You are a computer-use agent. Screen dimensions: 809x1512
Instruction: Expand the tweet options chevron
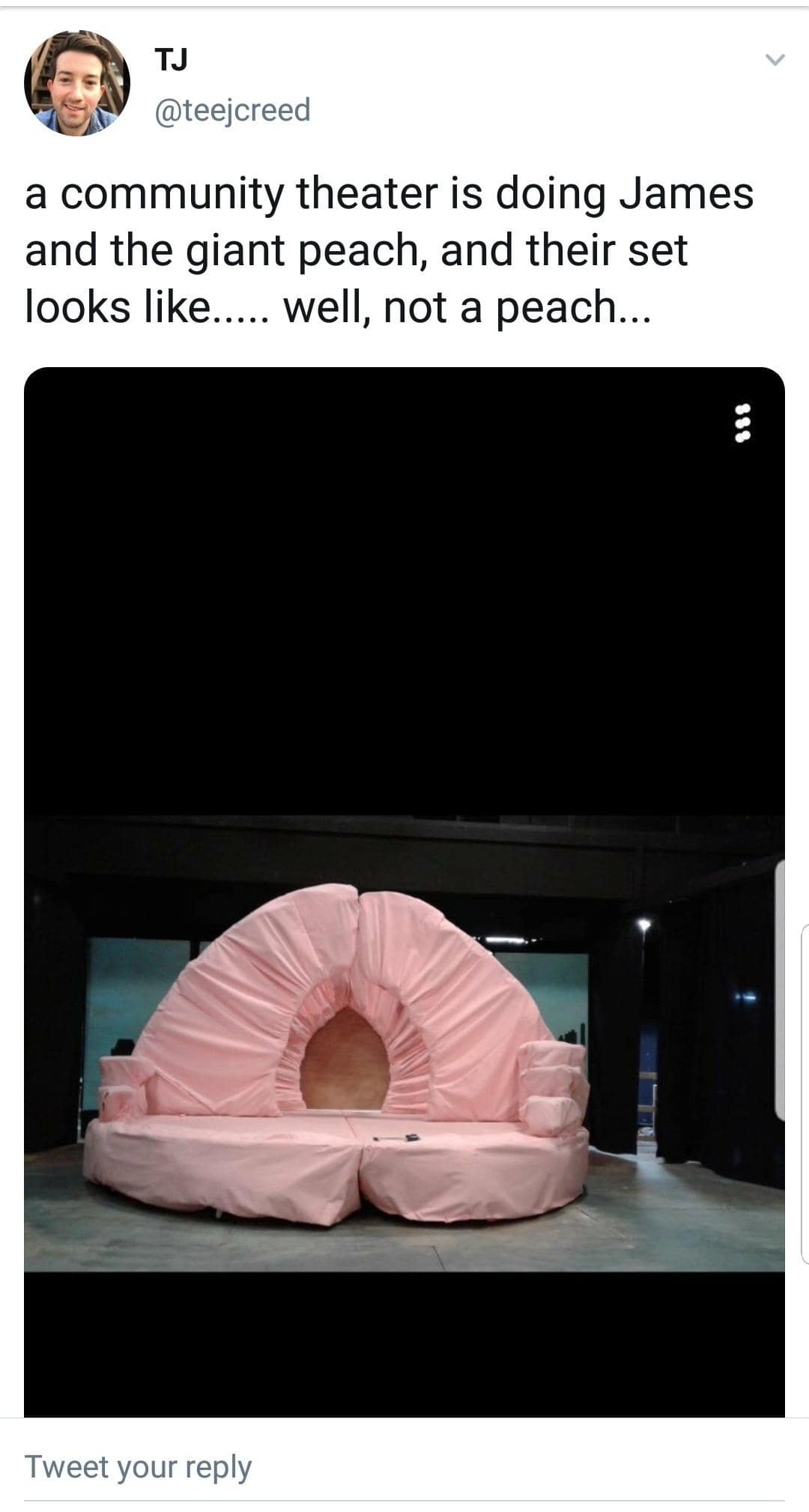pyautogui.click(x=775, y=60)
